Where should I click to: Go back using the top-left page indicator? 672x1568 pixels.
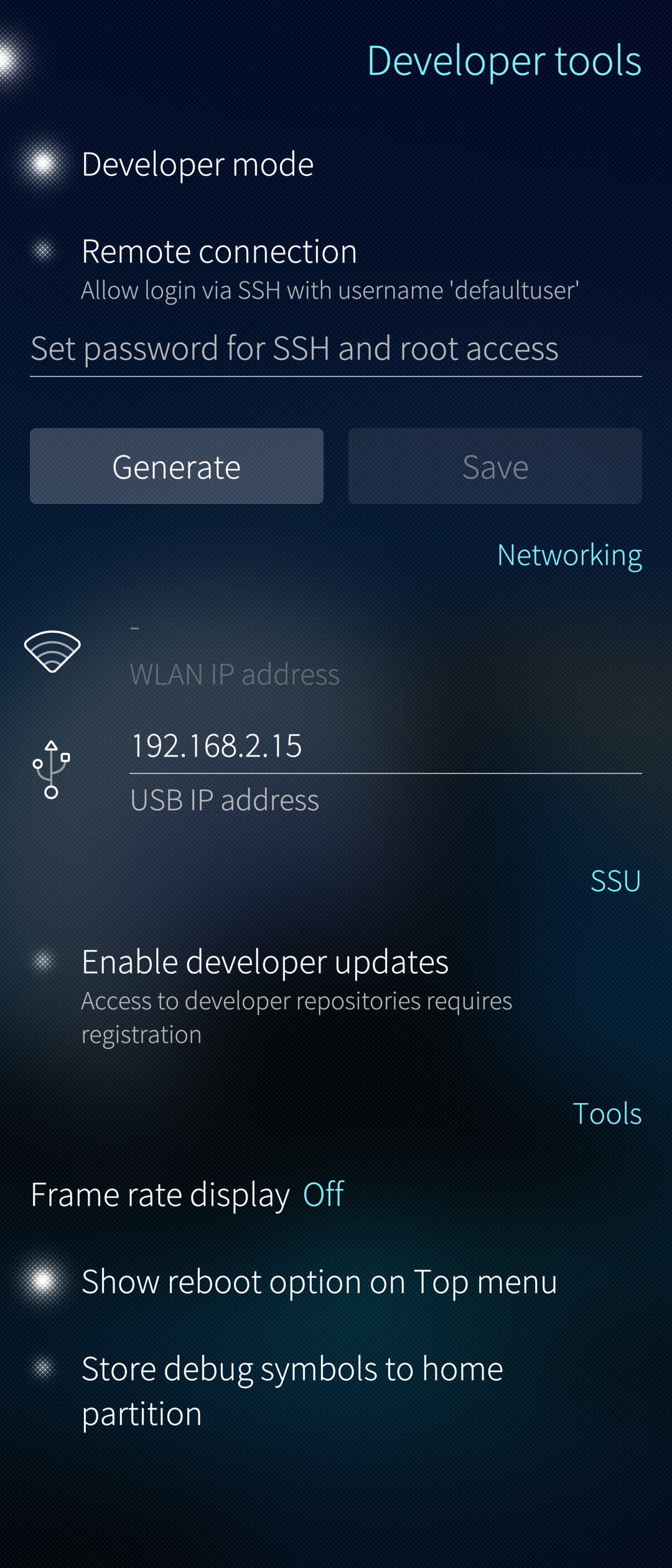pyautogui.click(x=9, y=60)
